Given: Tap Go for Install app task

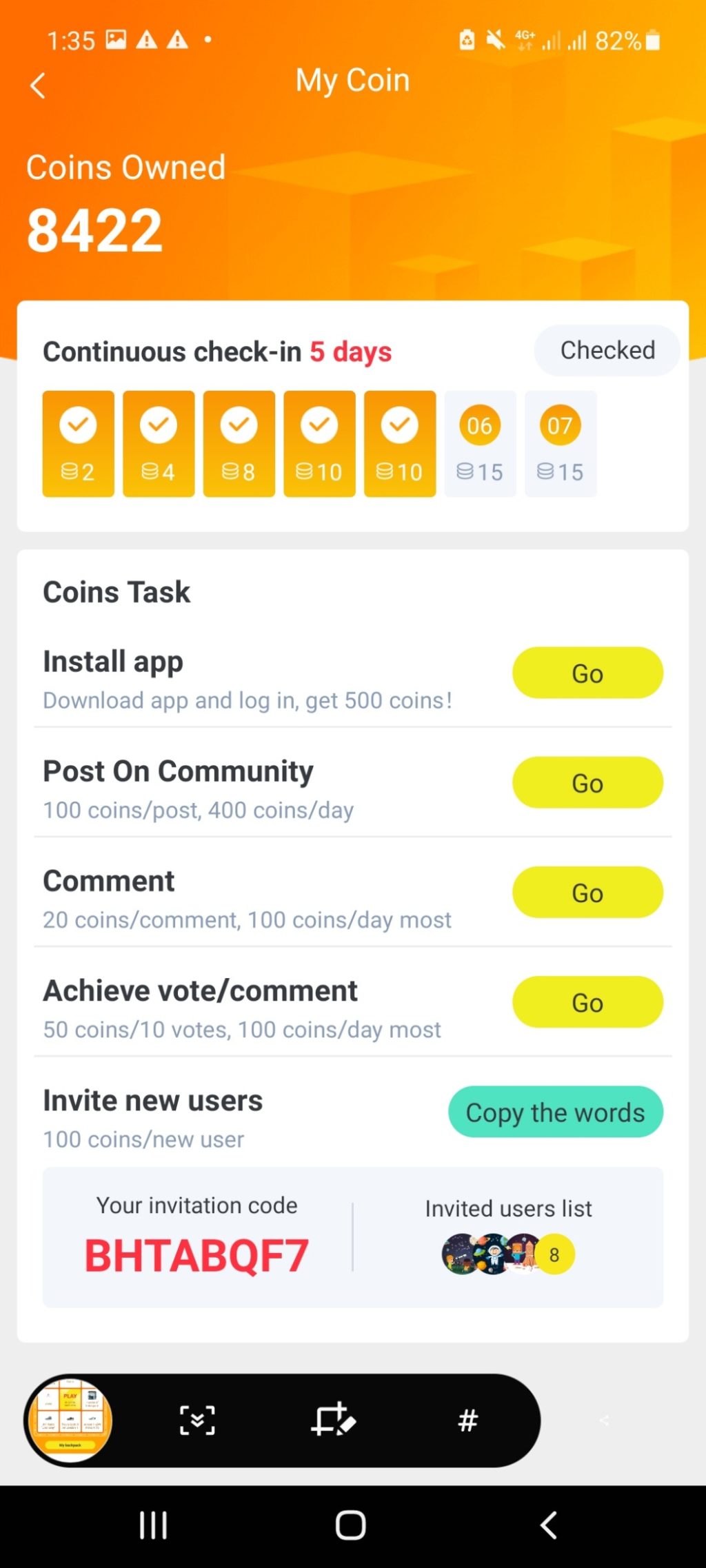Looking at the screenshot, I should [587, 673].
